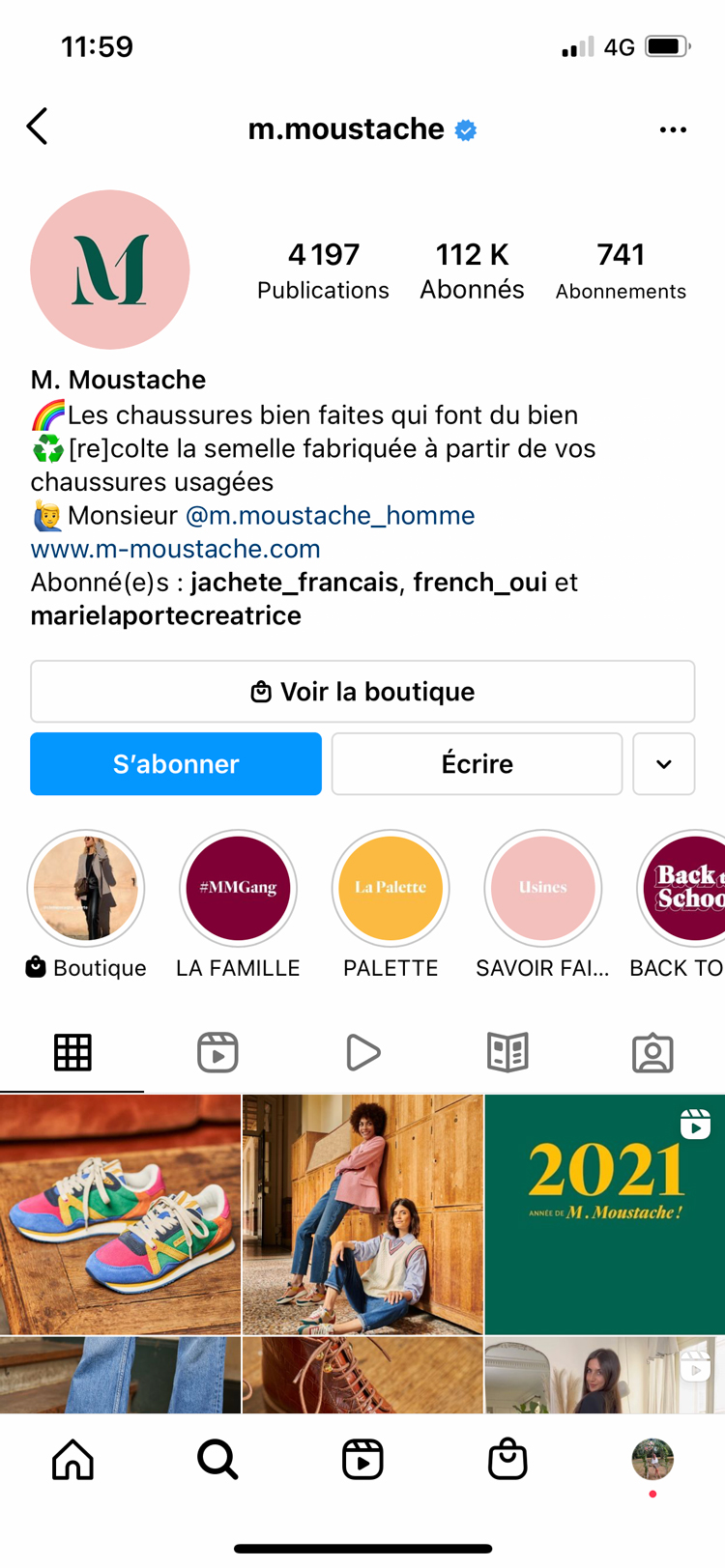The image size is (725, 1568).
Task: Go back with the arrow icon
Action: (x=38, y=127)
